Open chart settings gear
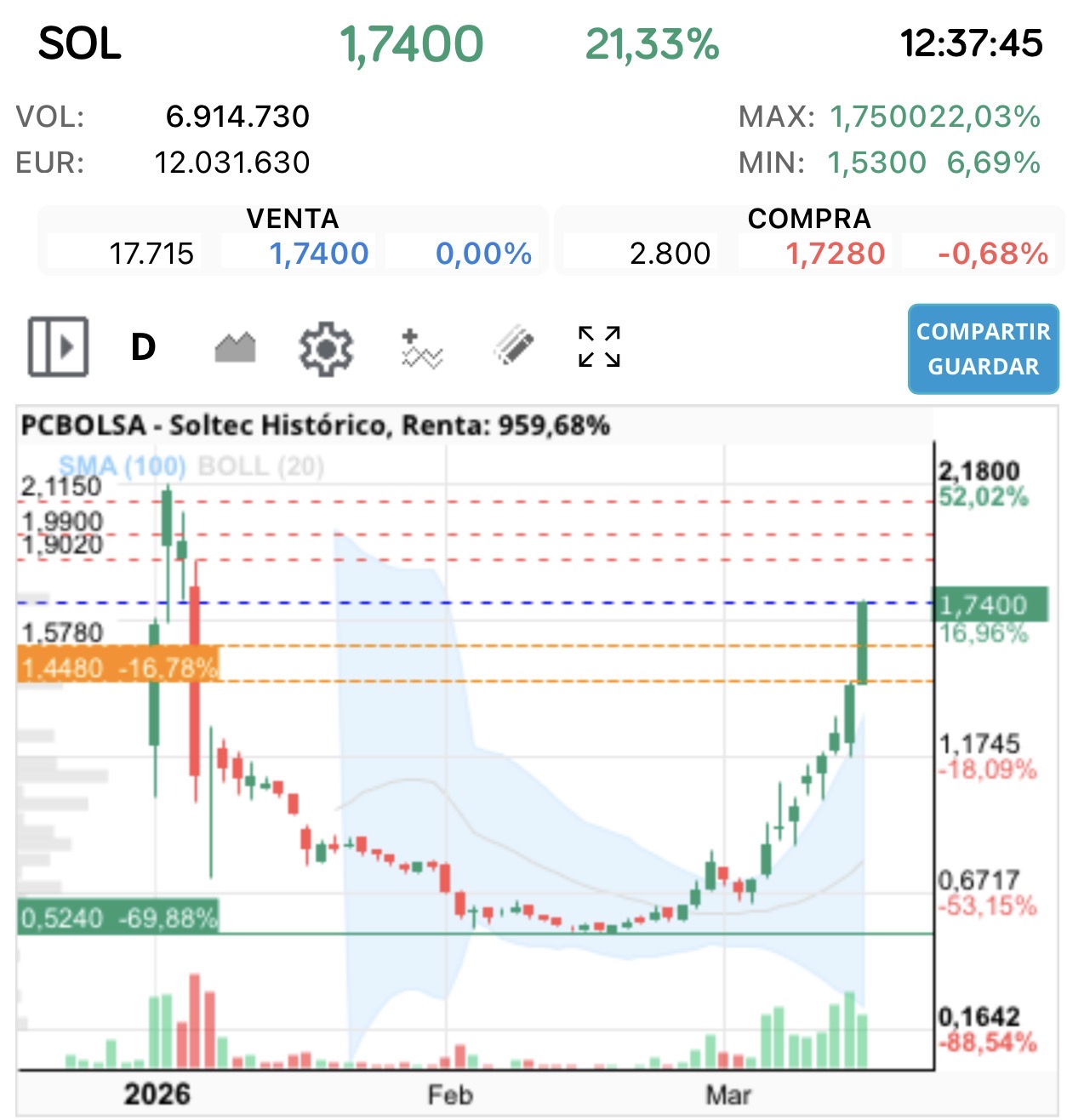The image size is (1067, 1120). 326,348
